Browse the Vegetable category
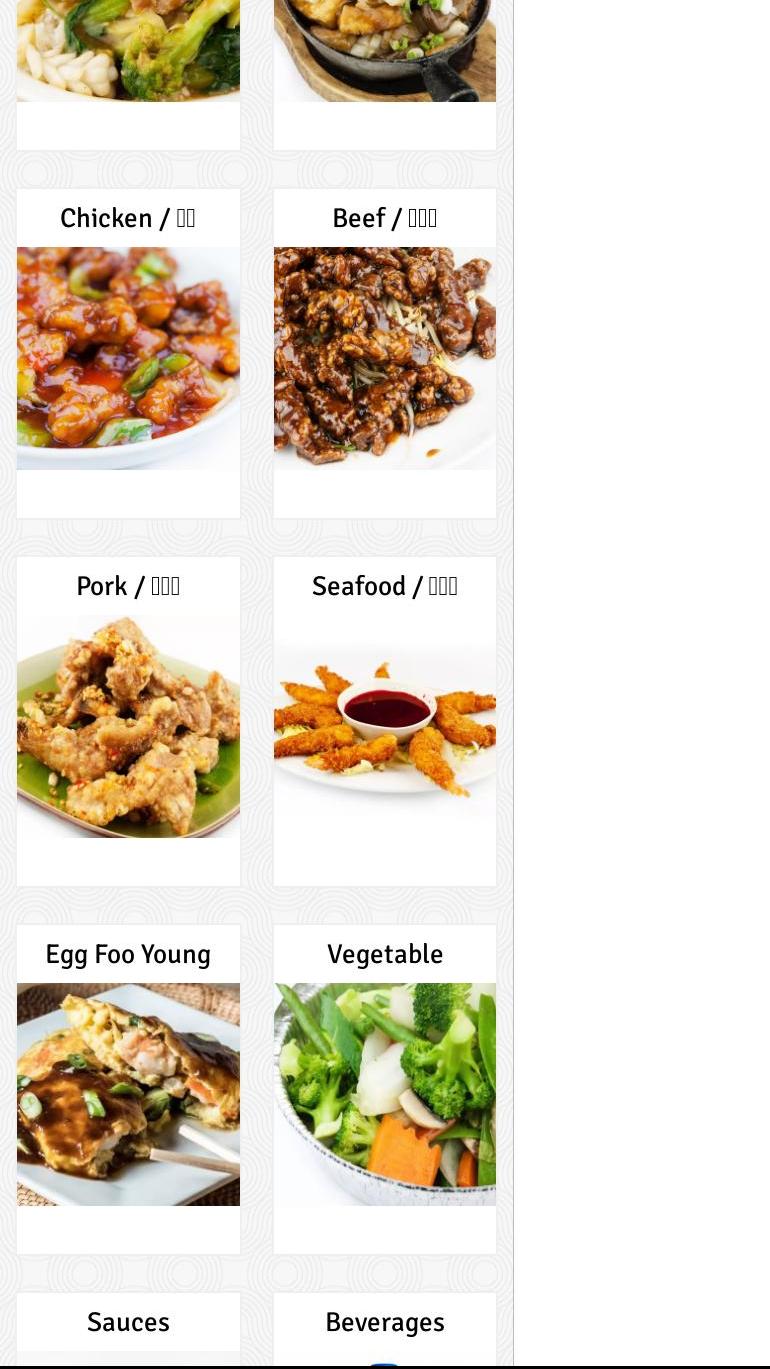The image size is (770, 1369). [x=385, y=1091]
